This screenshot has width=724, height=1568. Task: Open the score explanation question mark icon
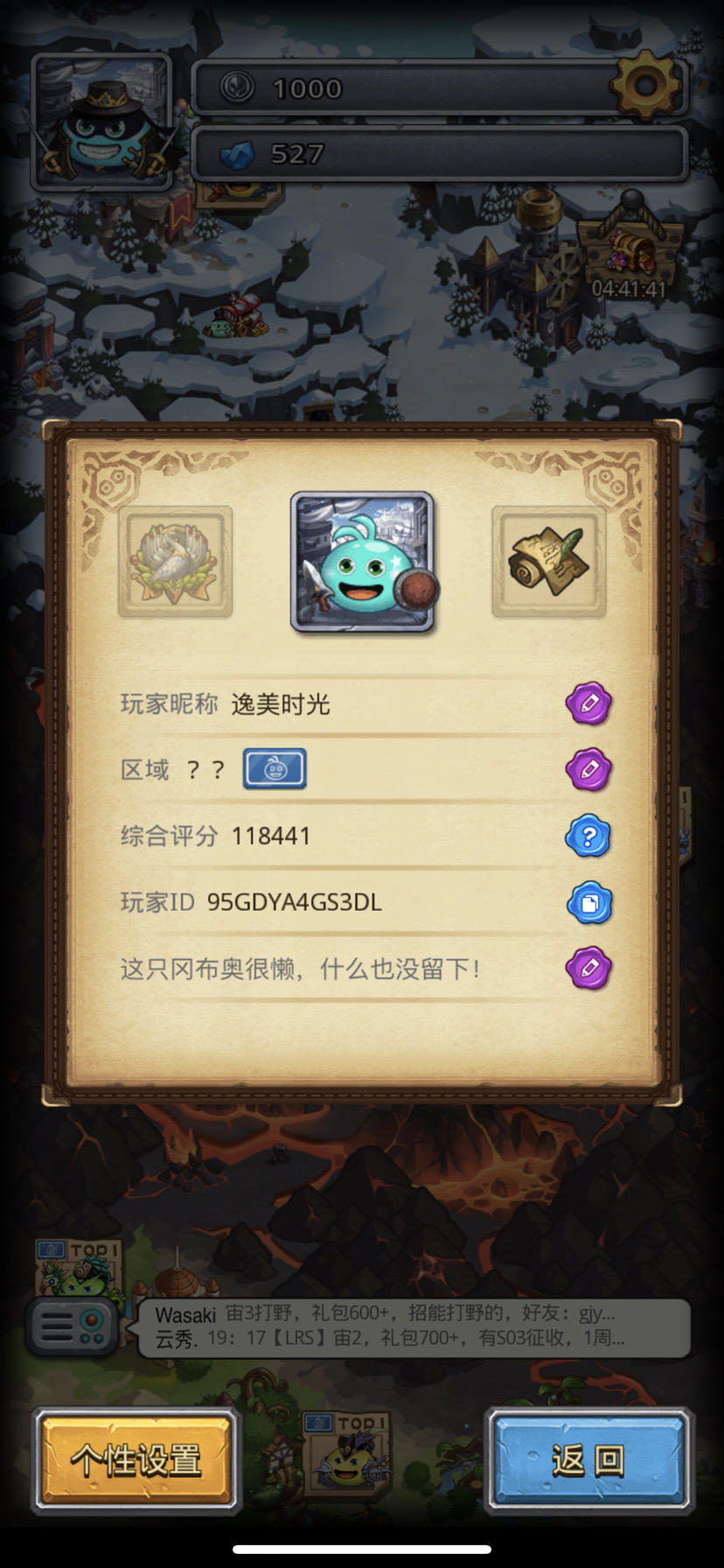pos(588,836)
